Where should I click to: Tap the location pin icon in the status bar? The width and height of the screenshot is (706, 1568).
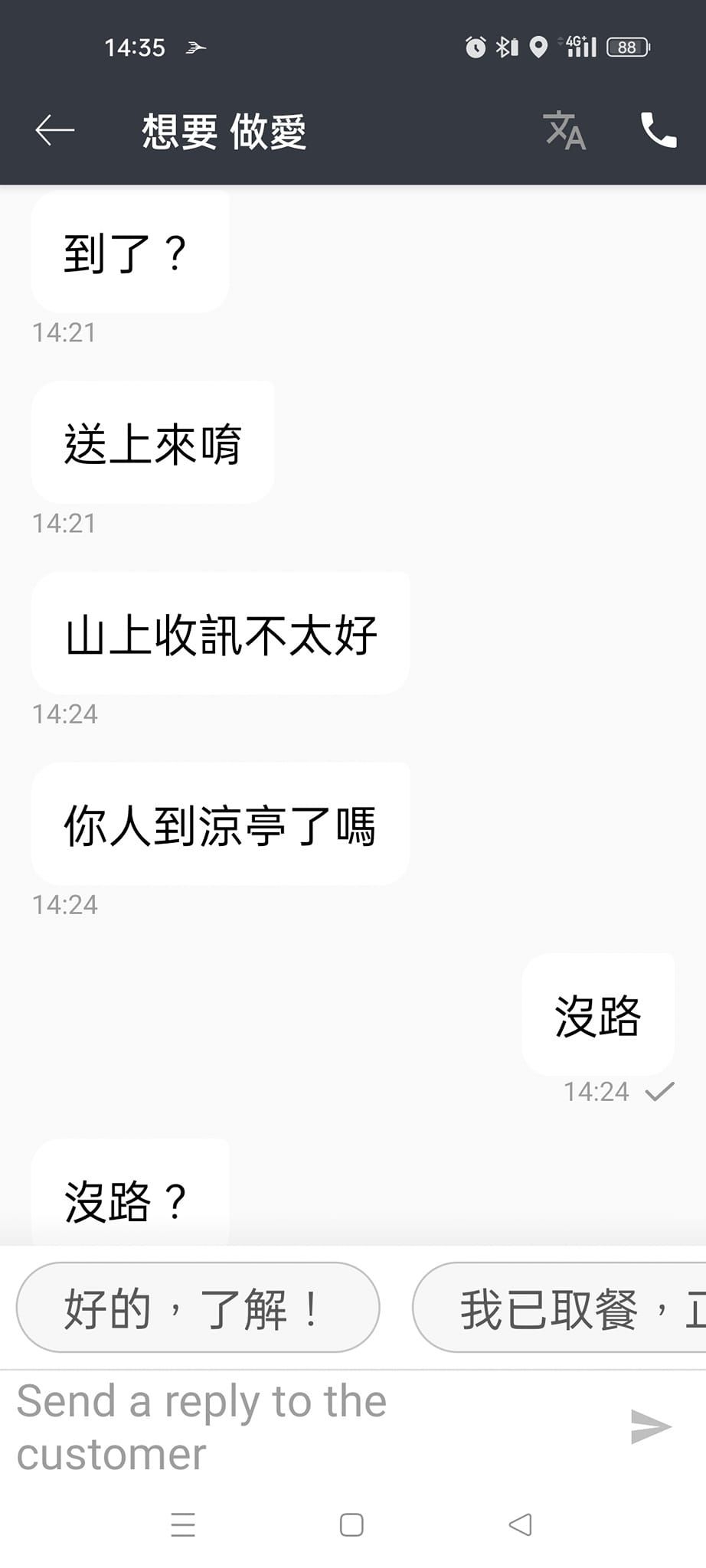coord(538,47)
